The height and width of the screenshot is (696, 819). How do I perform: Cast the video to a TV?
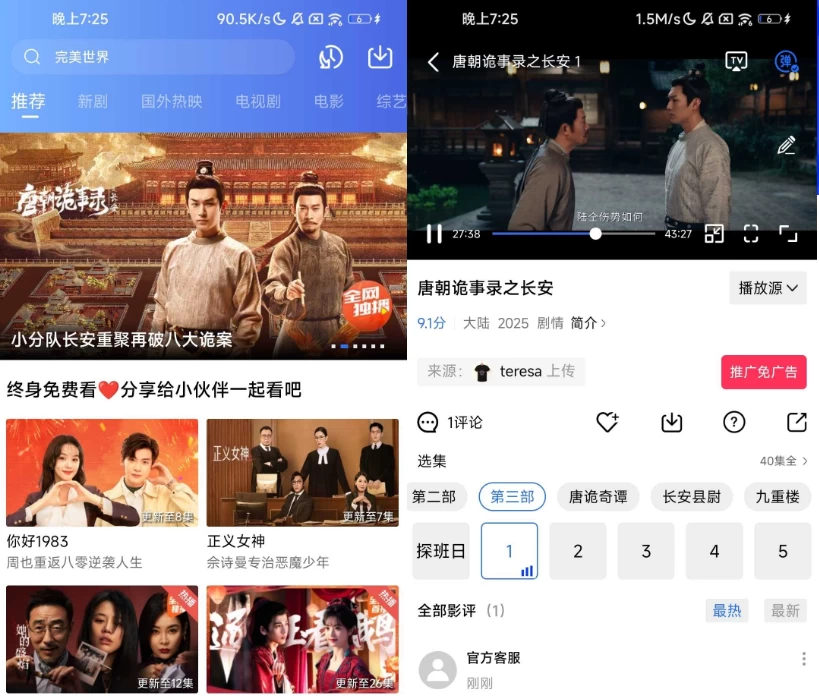click(736, 61)
